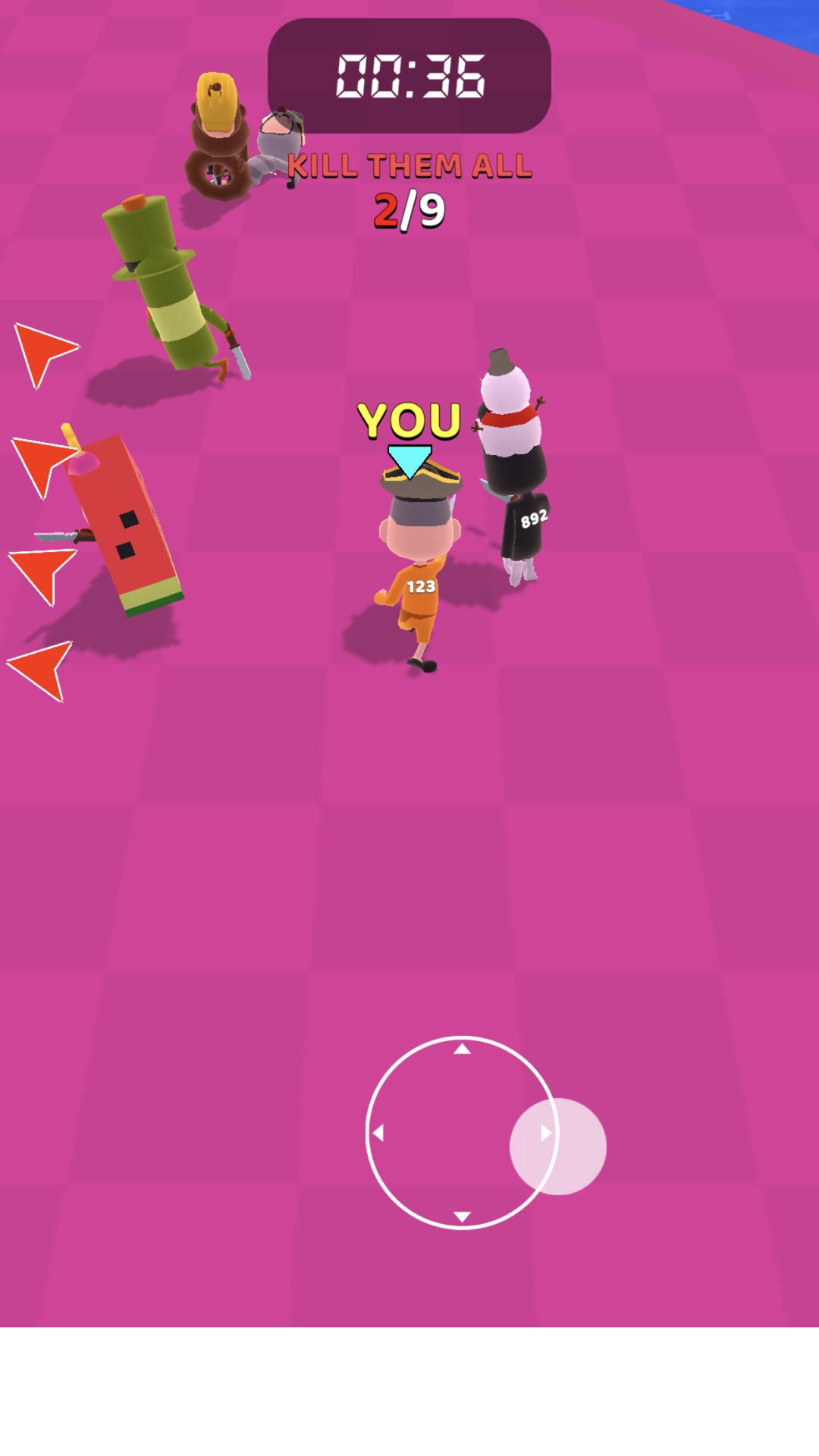Tap the joystick's translucent thumb knob
Screen dimensions: 819x1456
tap(558, 1147)
